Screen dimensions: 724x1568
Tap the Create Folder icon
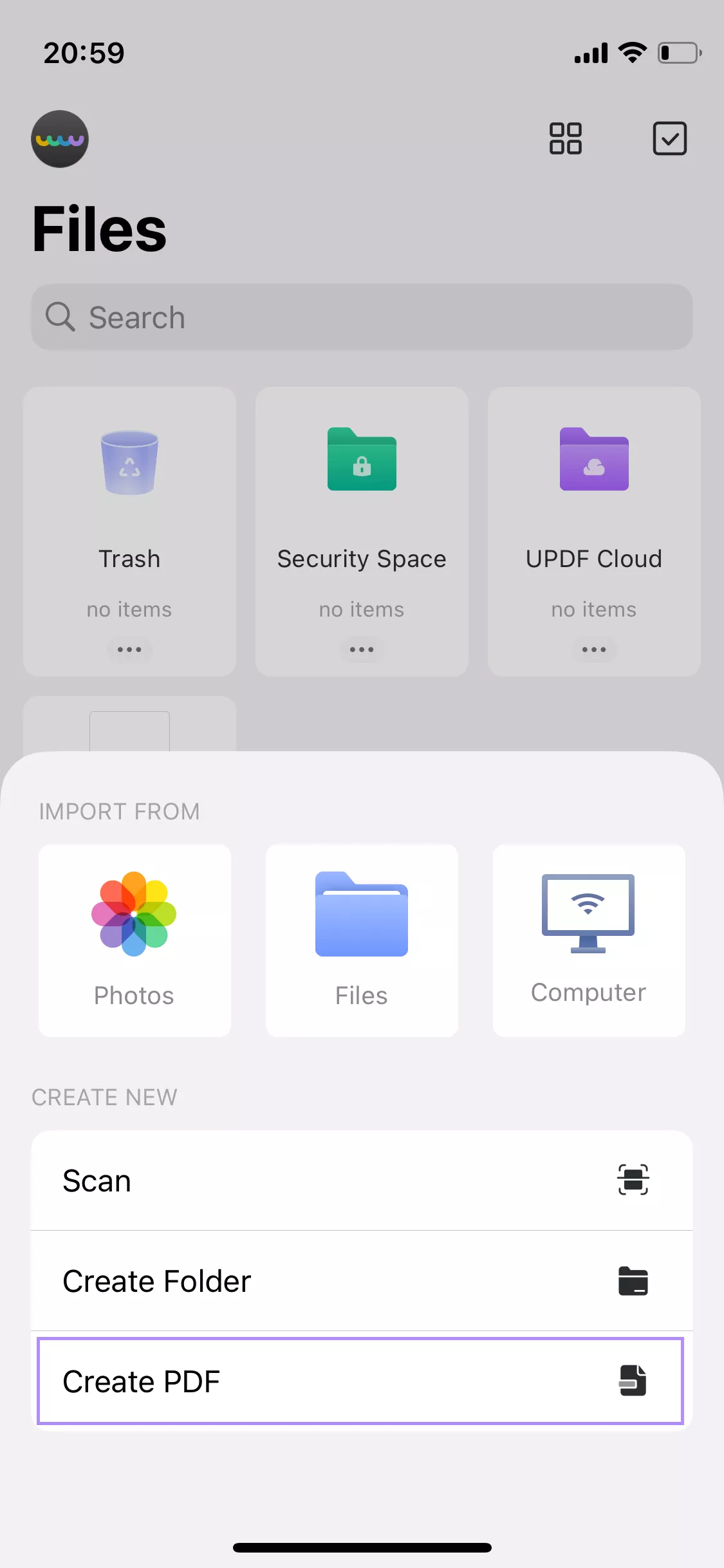pyautogui.click(x=633, y=1281)
